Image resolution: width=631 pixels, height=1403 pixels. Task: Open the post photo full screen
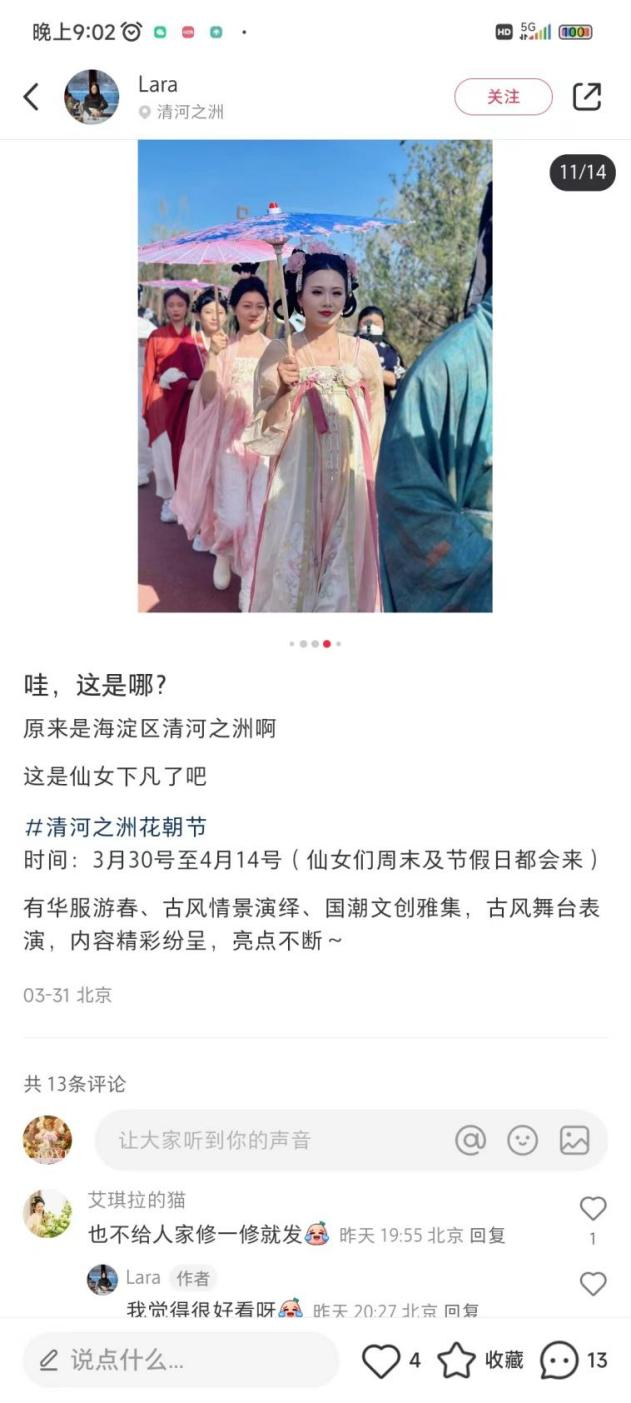(x=314, y=375)
